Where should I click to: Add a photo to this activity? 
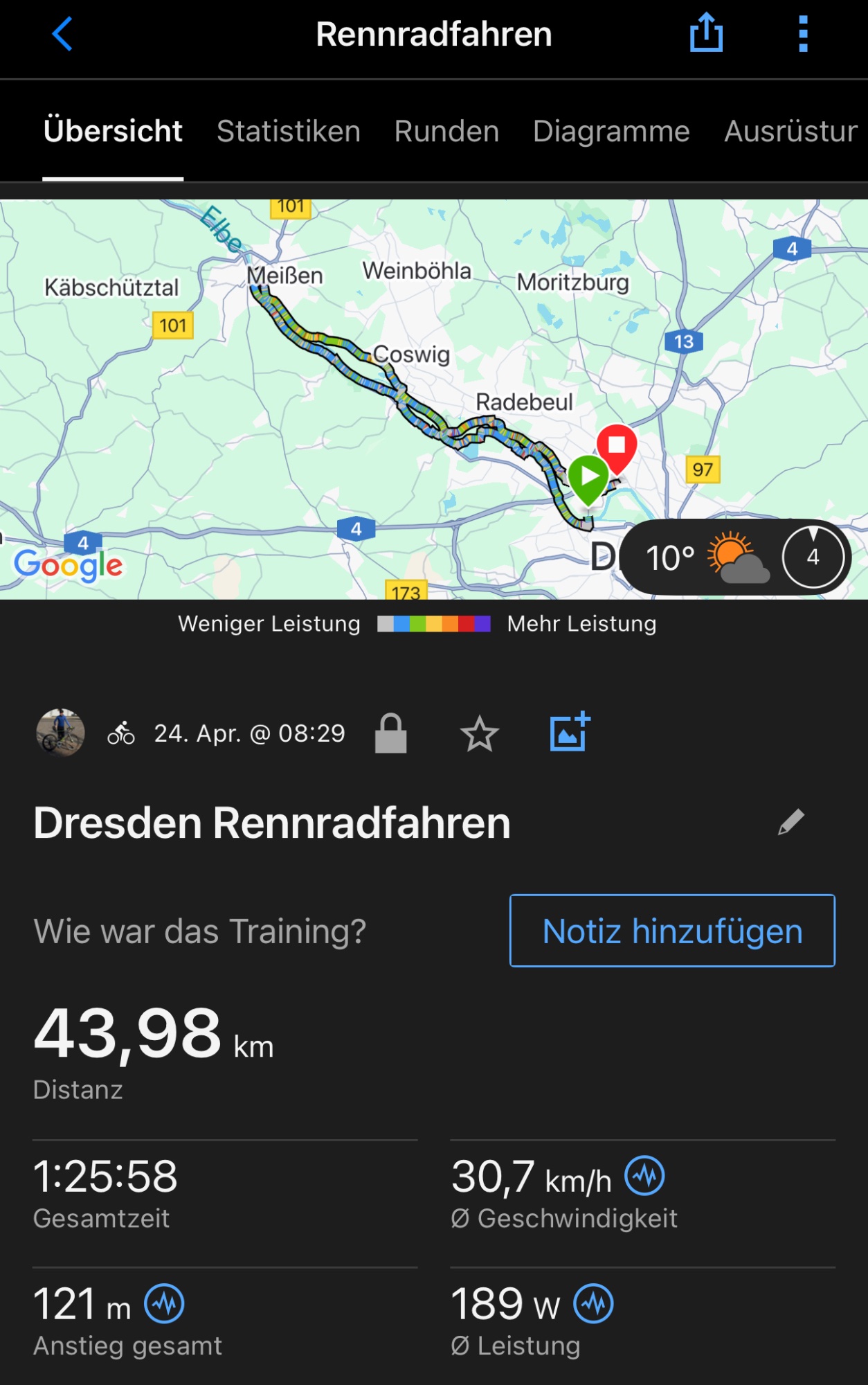click(569, 733)
